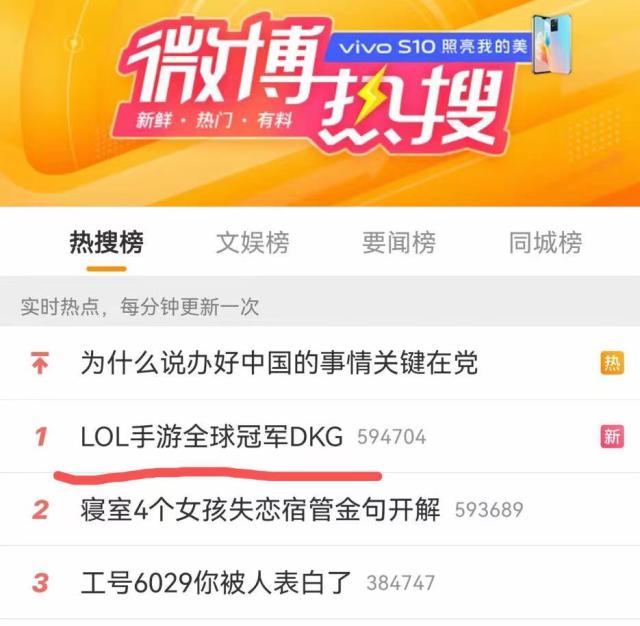Open the 工号6029你被人表白了 topic
Screen dimensions: 640x626
[216, 582]
